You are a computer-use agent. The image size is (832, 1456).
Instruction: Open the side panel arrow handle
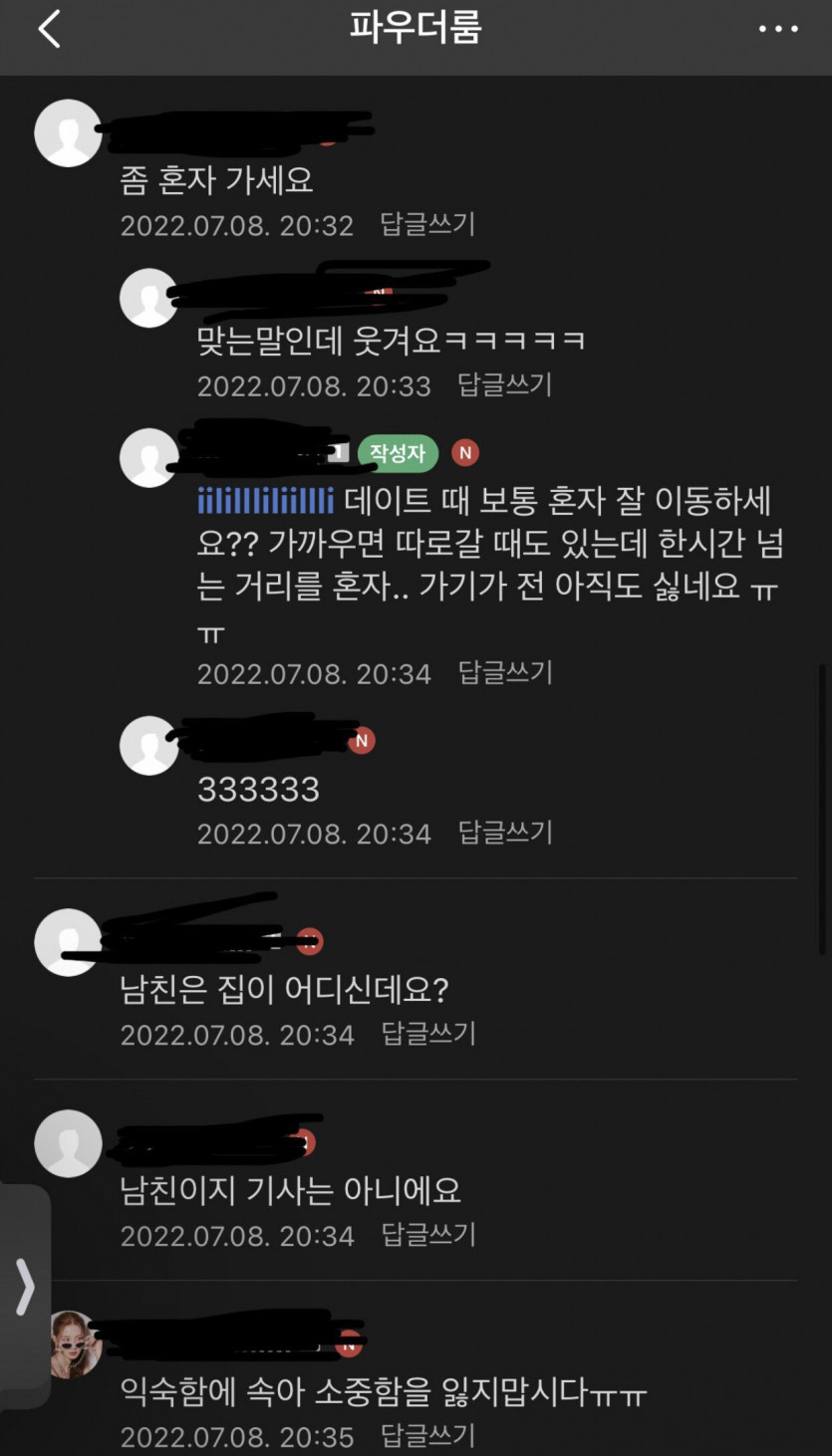pyautogui.click(x=24, y=1287)
